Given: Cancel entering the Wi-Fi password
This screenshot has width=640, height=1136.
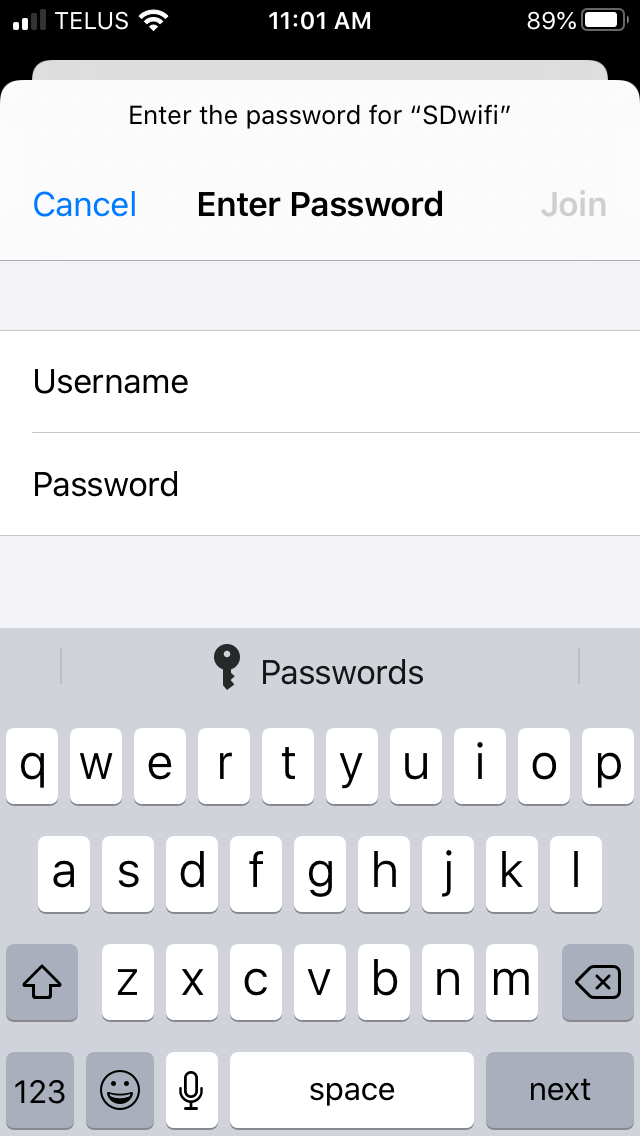Looking at the screenshot, I should (85, 204).
